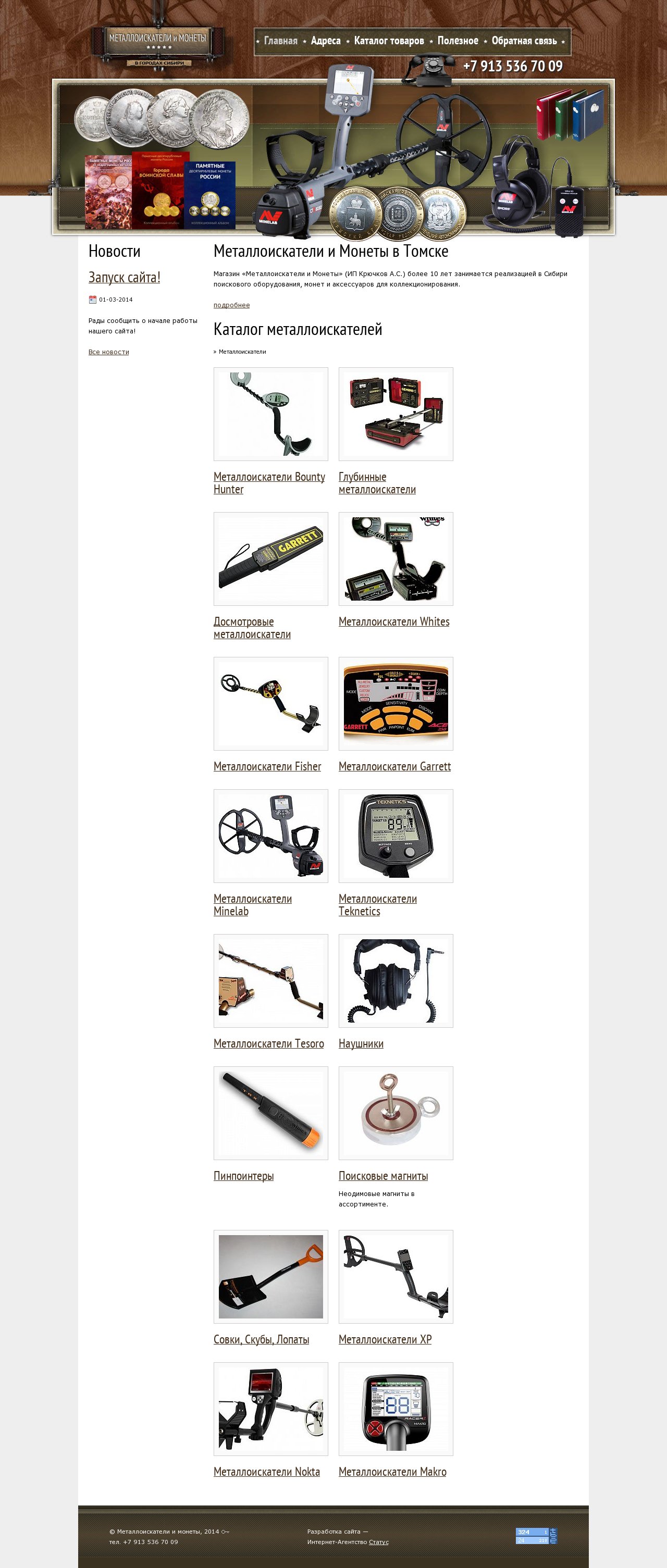Tap the подробнее link under the shop description
This screenshot has height=1568, width=667.
(x=231, y=305)
